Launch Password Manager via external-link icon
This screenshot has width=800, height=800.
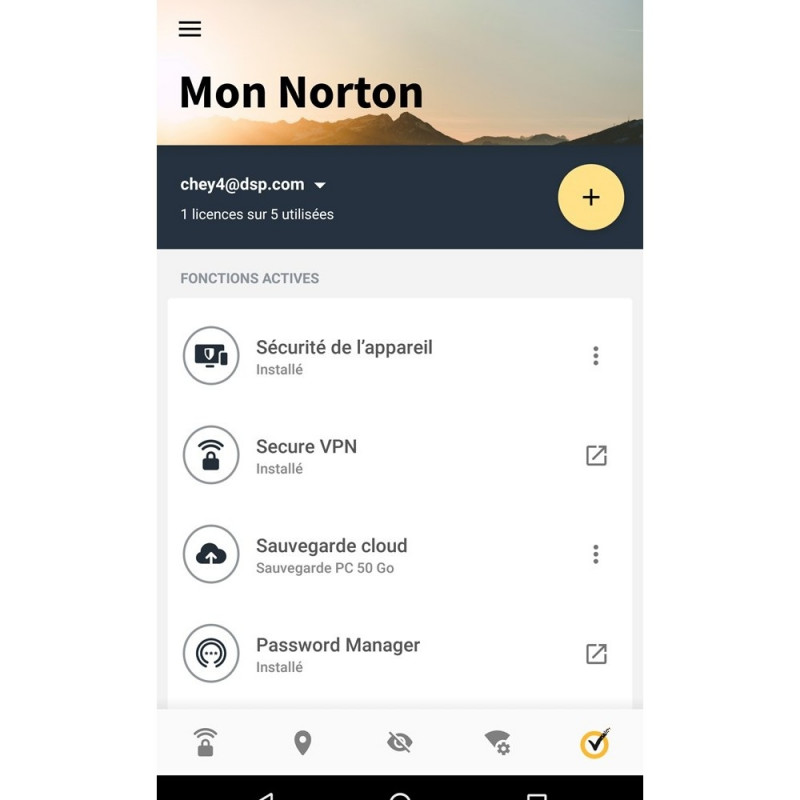point(596,653)
